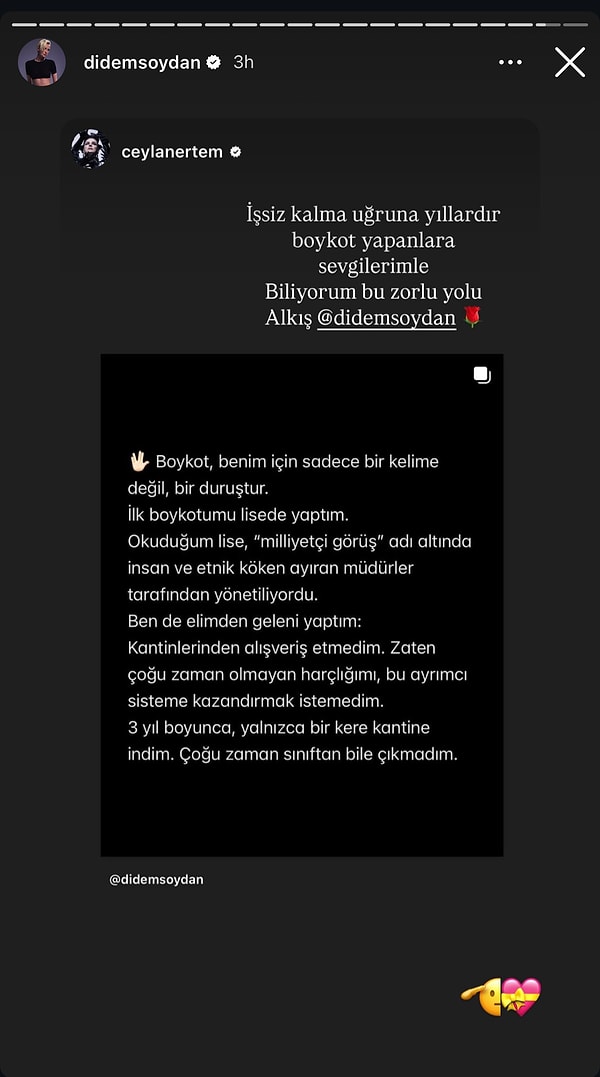Image resolution: width=600 pixels, height=1077 pixels.
Task: Close the story viewer
Action: tap(570, 62)
